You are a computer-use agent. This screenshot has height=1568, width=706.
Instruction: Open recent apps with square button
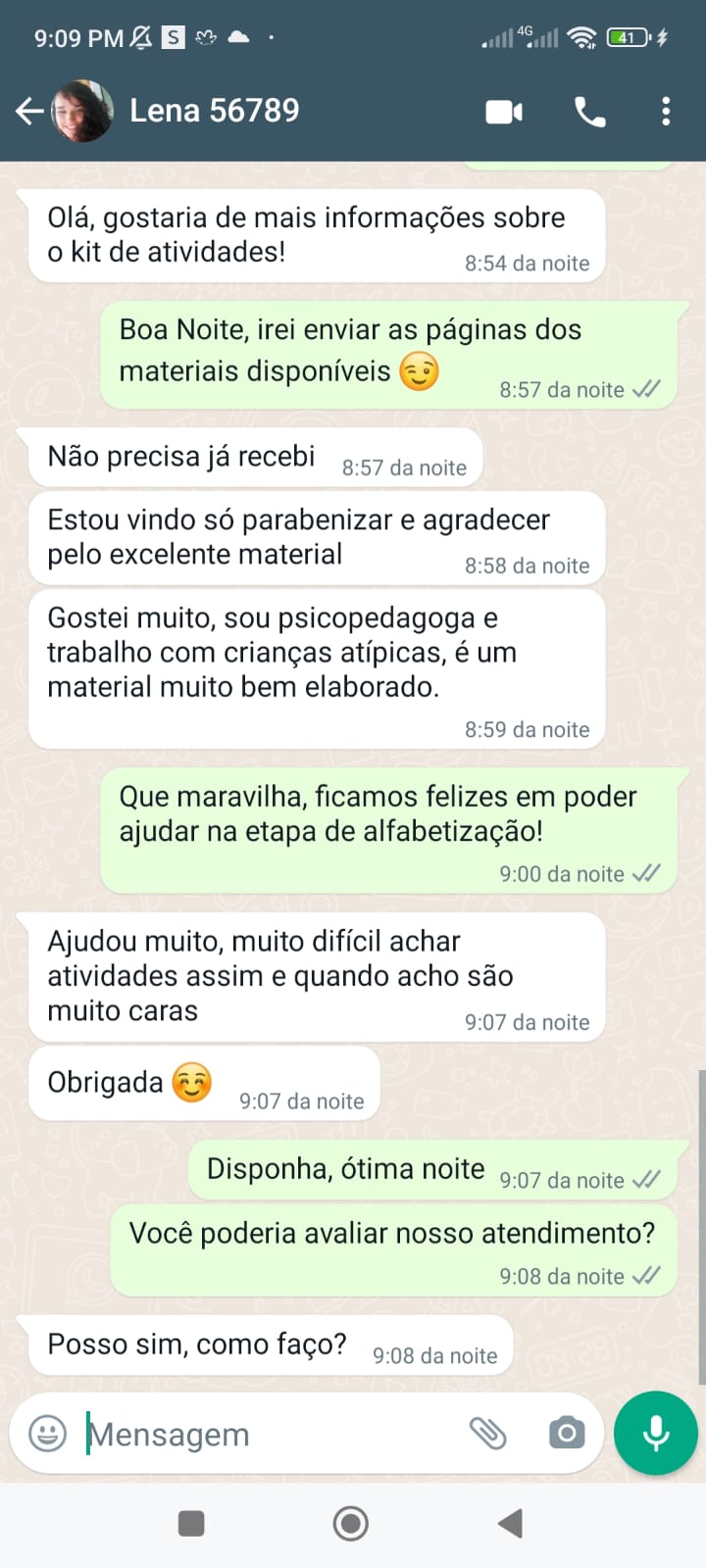point(191,1524)
